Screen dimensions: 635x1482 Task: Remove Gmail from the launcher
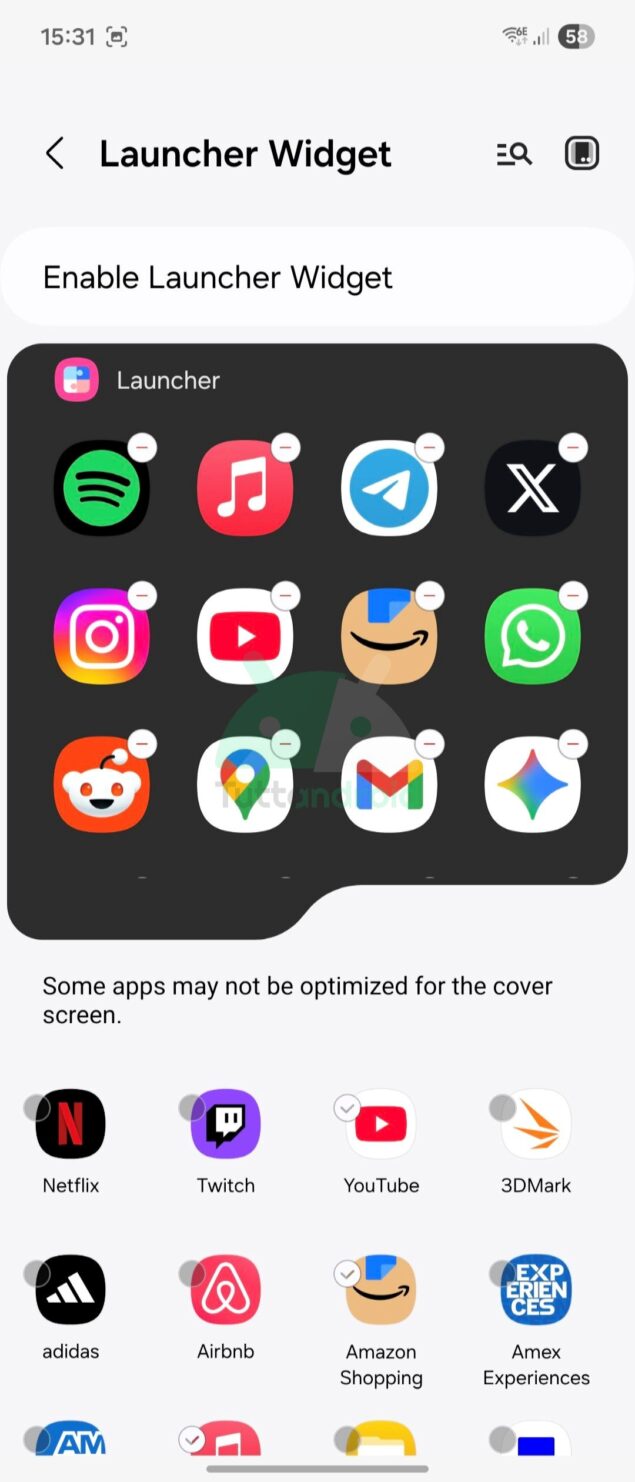point(430,744)
